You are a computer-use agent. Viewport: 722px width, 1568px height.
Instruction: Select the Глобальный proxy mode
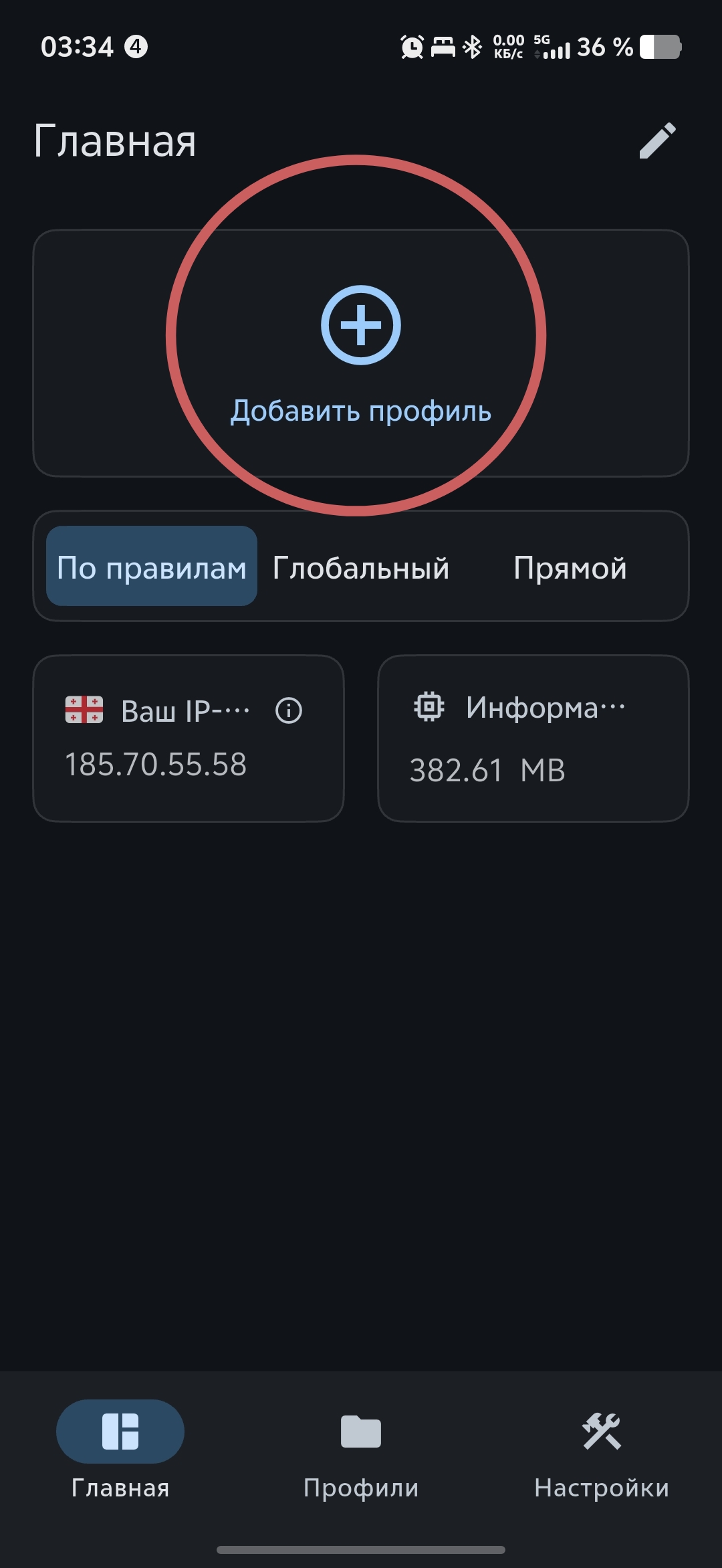[360, 567]
